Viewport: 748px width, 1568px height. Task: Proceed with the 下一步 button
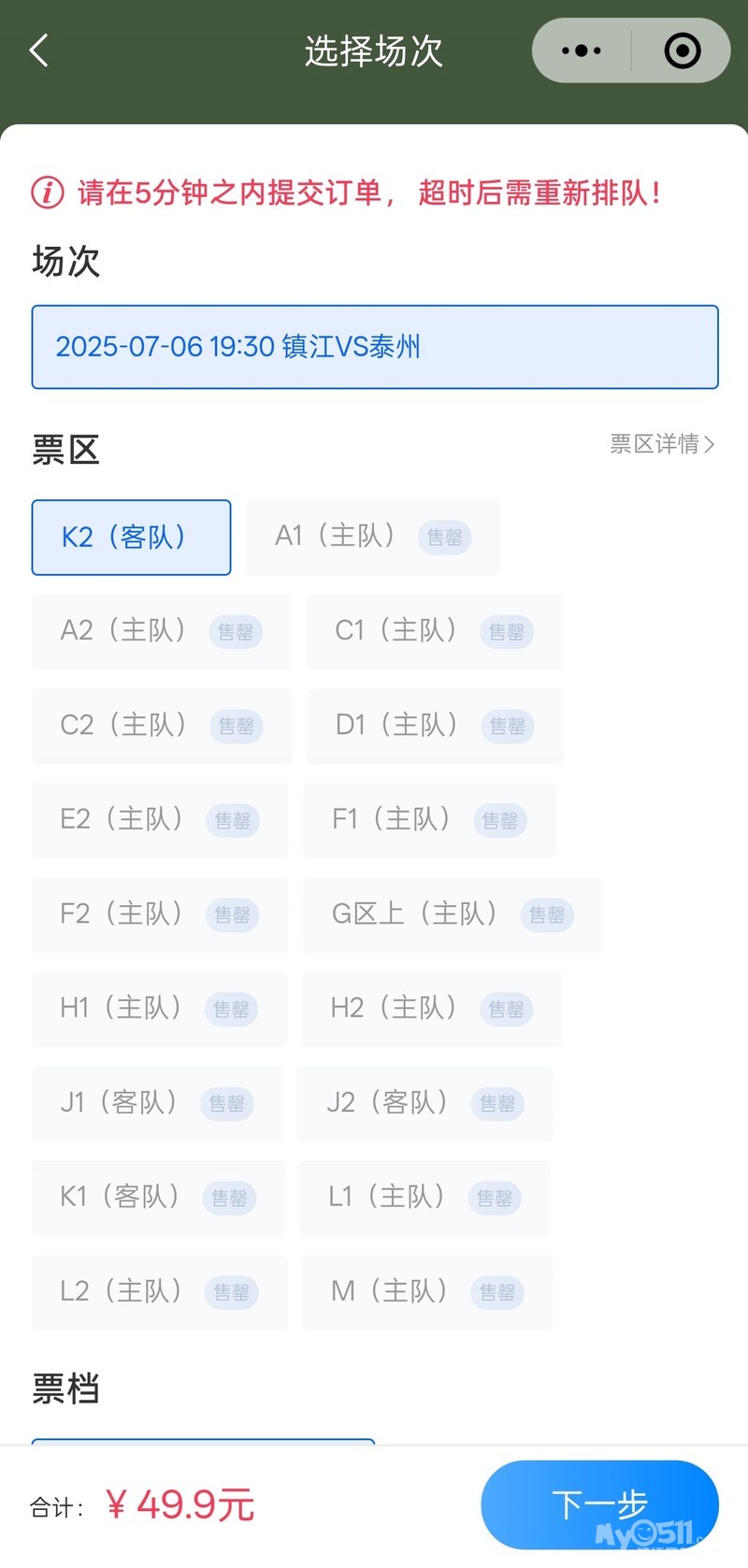click(x=599, y=1504)
